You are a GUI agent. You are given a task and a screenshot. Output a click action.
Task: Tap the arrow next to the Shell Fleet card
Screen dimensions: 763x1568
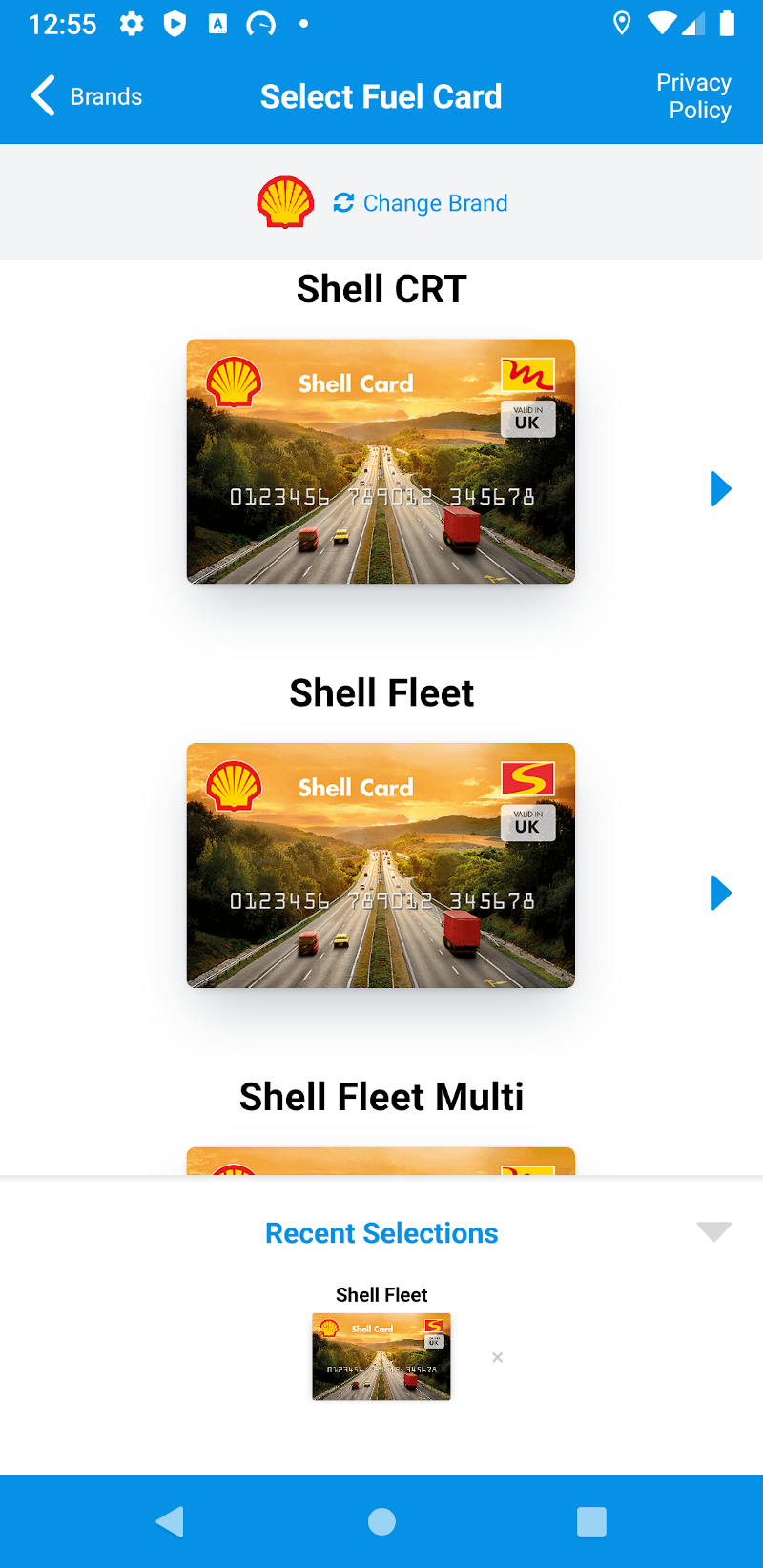pos(721,893)
